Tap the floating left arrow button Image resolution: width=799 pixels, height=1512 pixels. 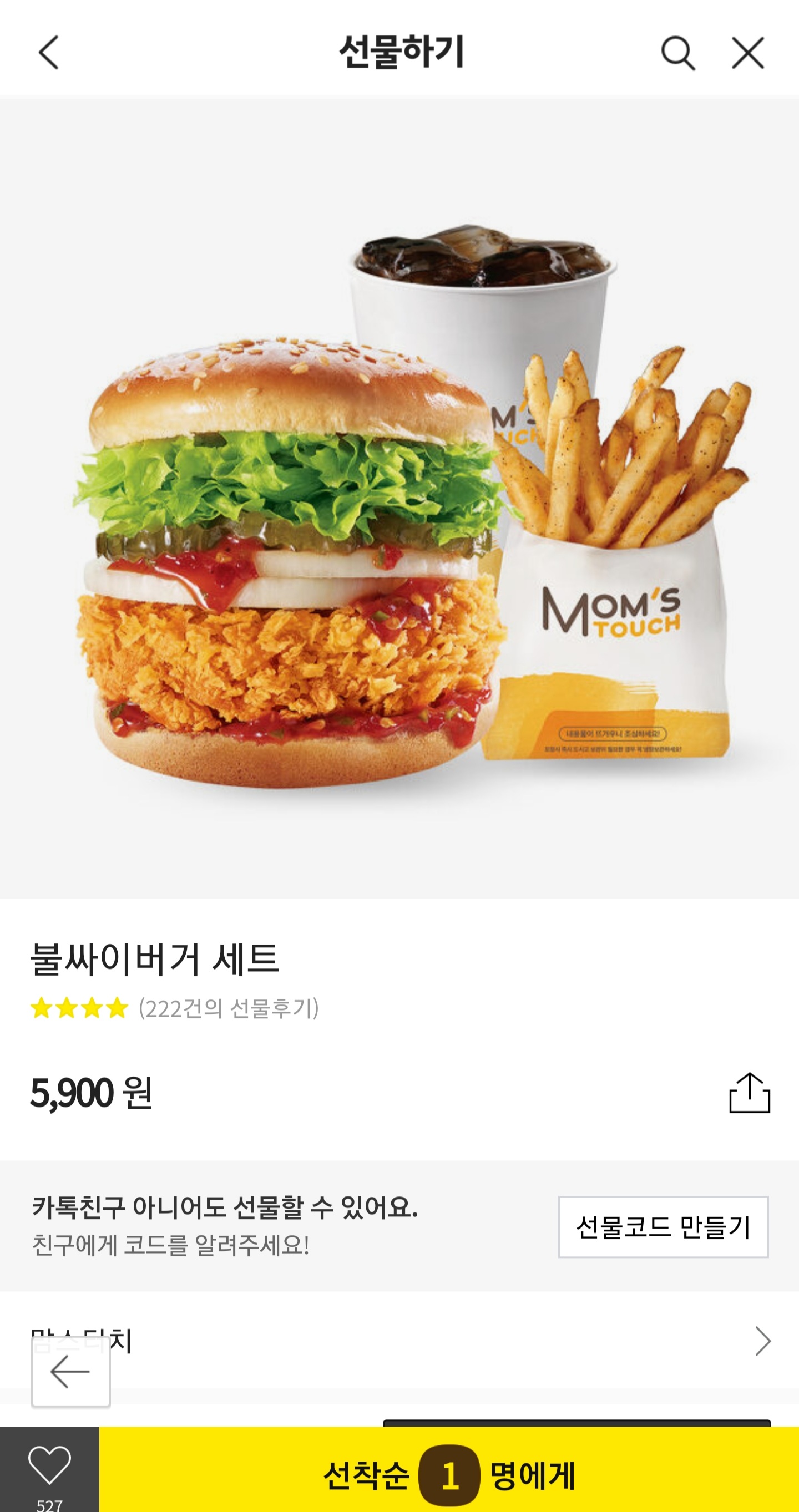pyautogui.click(x=70, y=1372)
